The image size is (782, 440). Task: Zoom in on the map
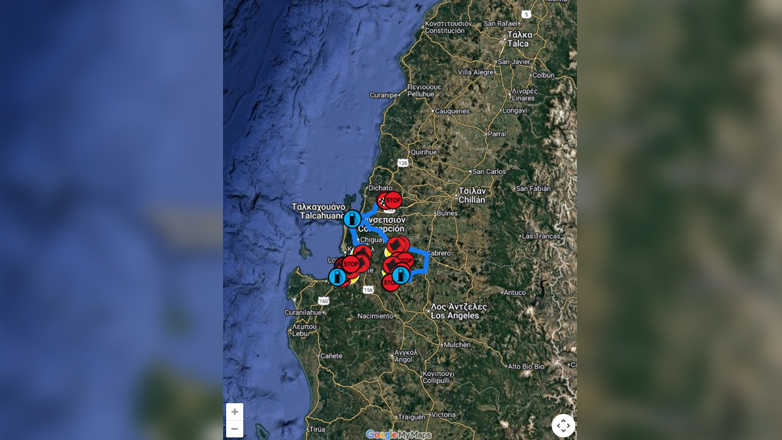tap(235, 412)
